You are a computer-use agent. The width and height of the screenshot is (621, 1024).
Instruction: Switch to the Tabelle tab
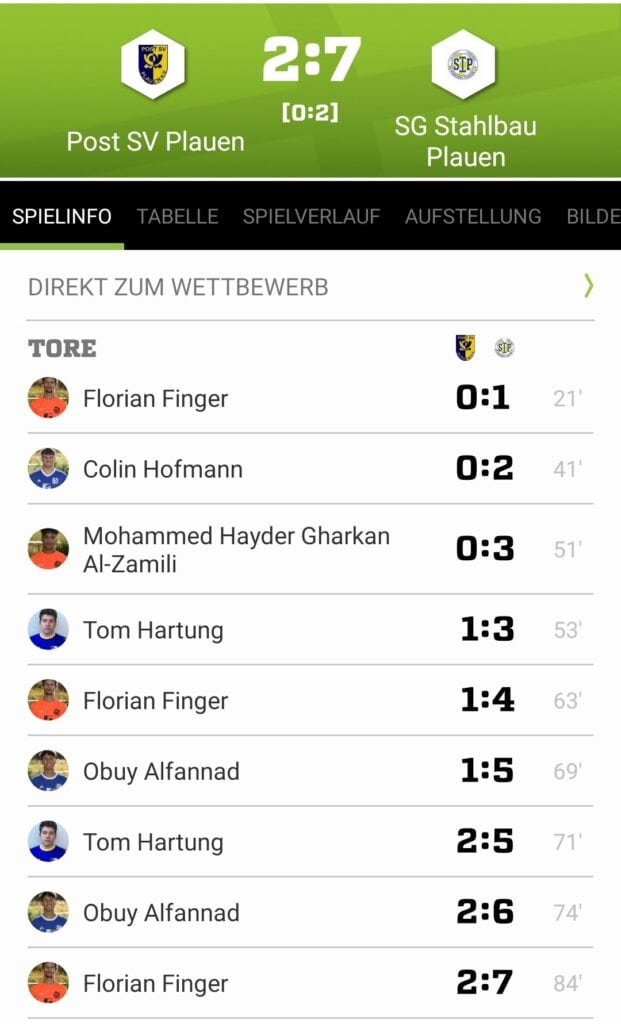click(177, 216)
